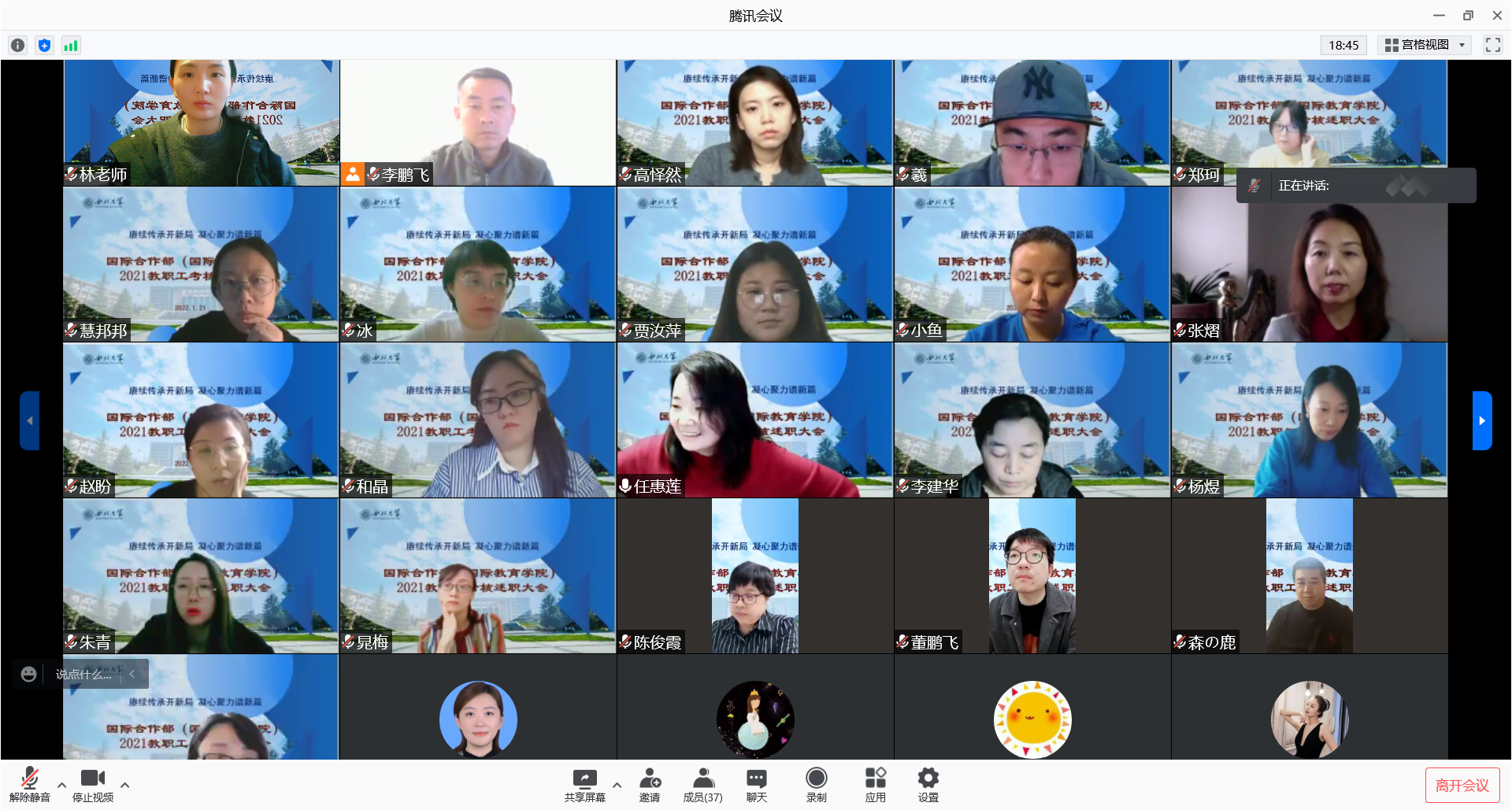Check network signal status icon
Viewport: 1512px width, 810px height.
tap(71, 46)
